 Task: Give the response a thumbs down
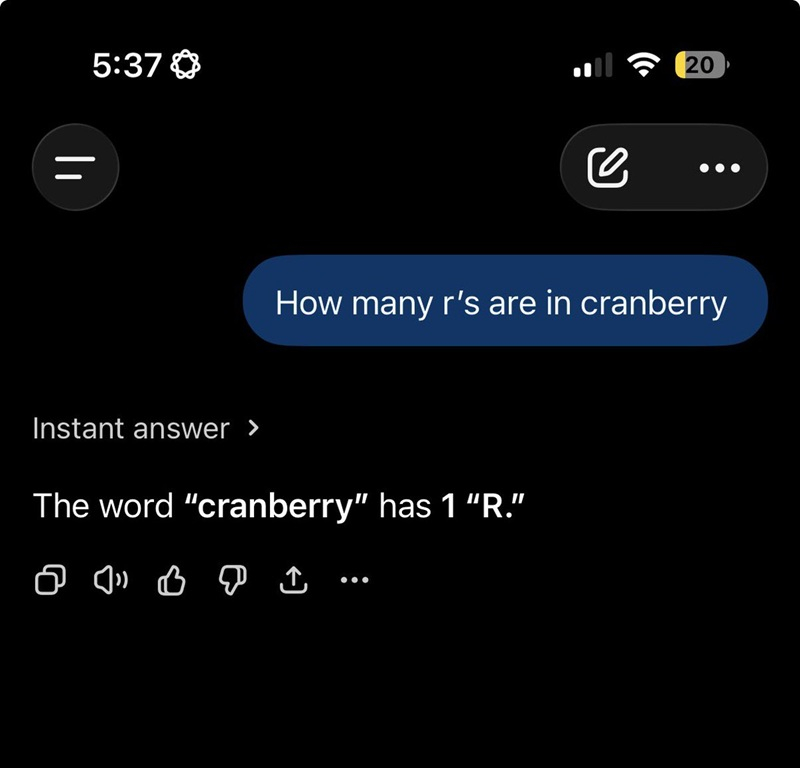click(232, 579)
